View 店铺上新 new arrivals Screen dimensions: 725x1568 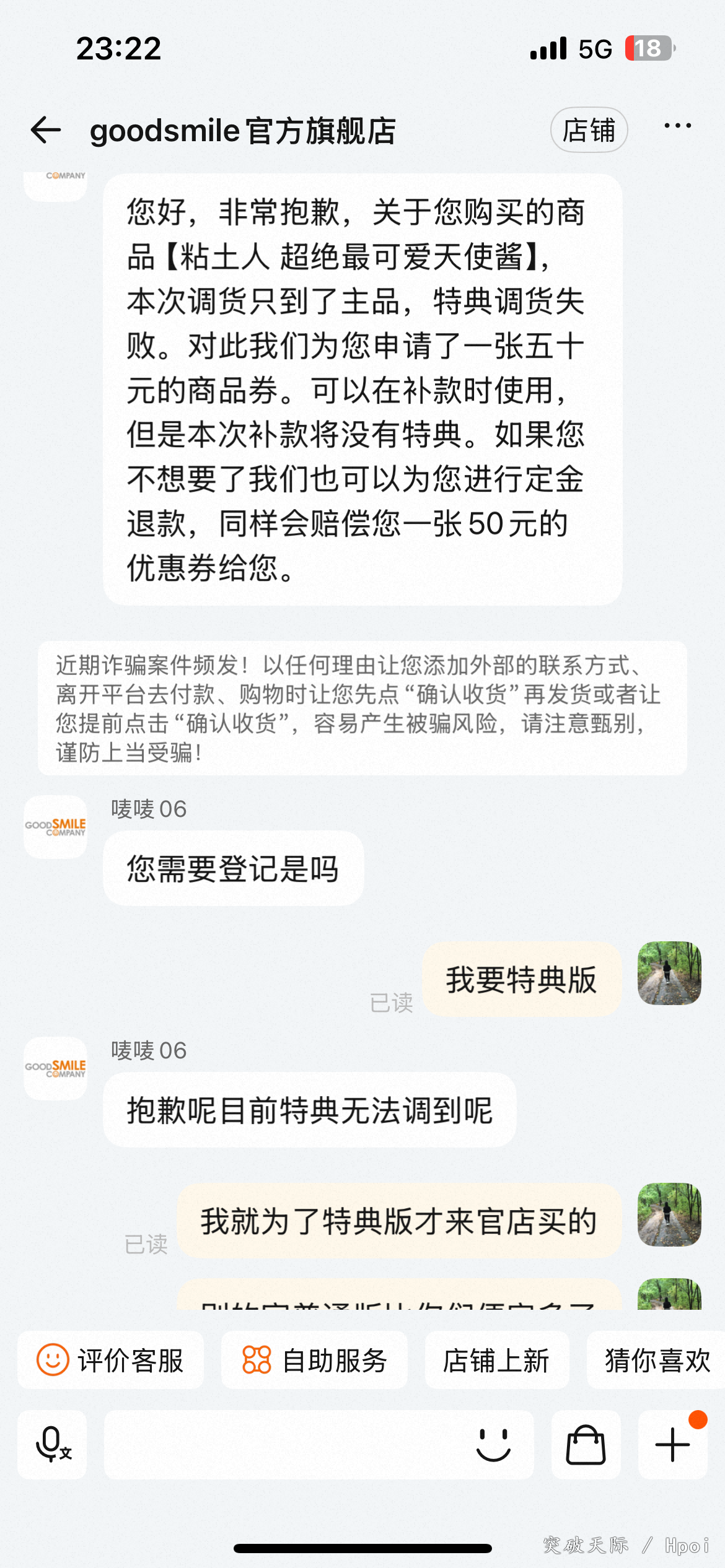point(496,1361)
